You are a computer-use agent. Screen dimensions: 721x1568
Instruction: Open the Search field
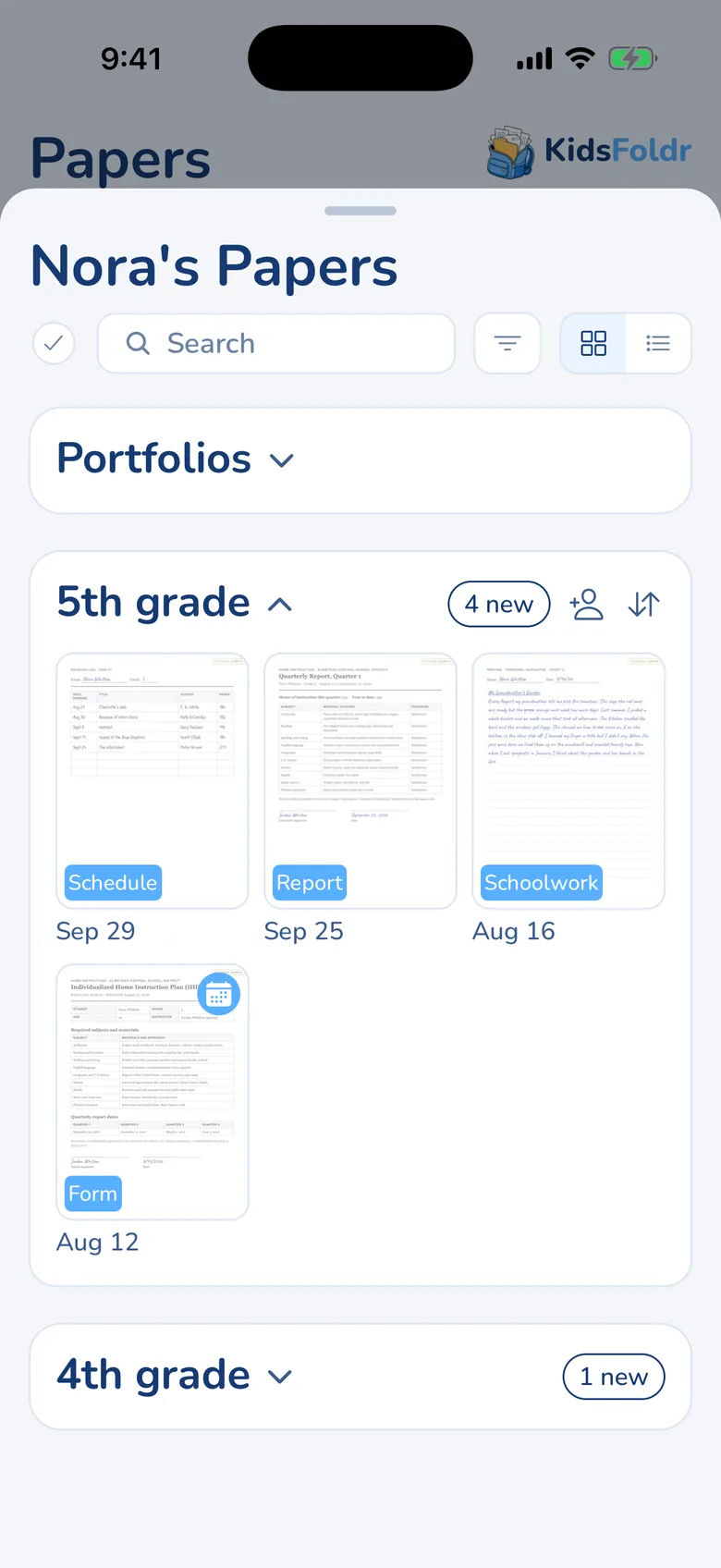click(x=276, y=344)
